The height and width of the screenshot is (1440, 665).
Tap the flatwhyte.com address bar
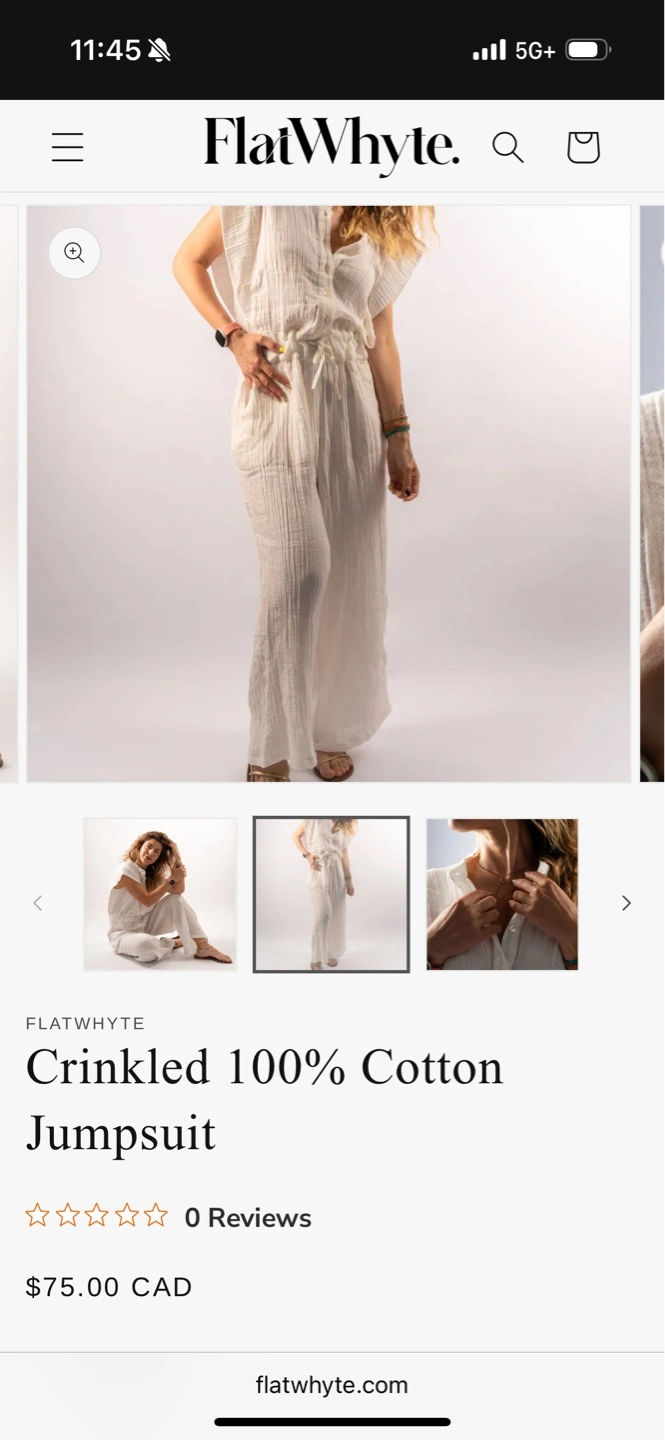tap(331, 1385)
